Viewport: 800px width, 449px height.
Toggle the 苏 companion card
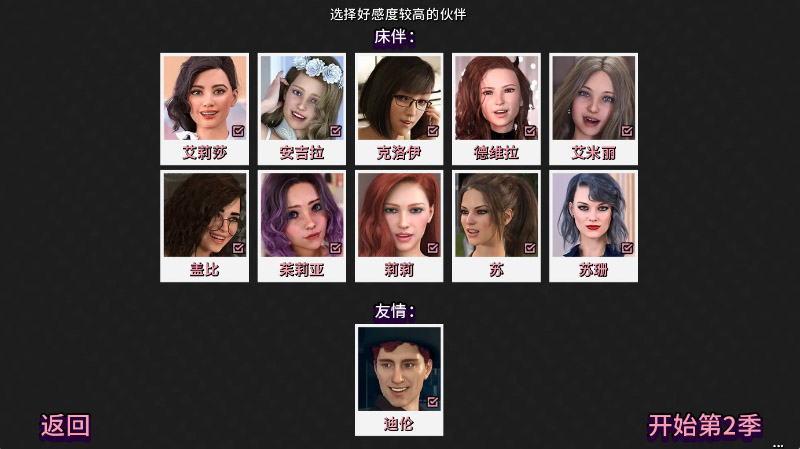[496, 226]
